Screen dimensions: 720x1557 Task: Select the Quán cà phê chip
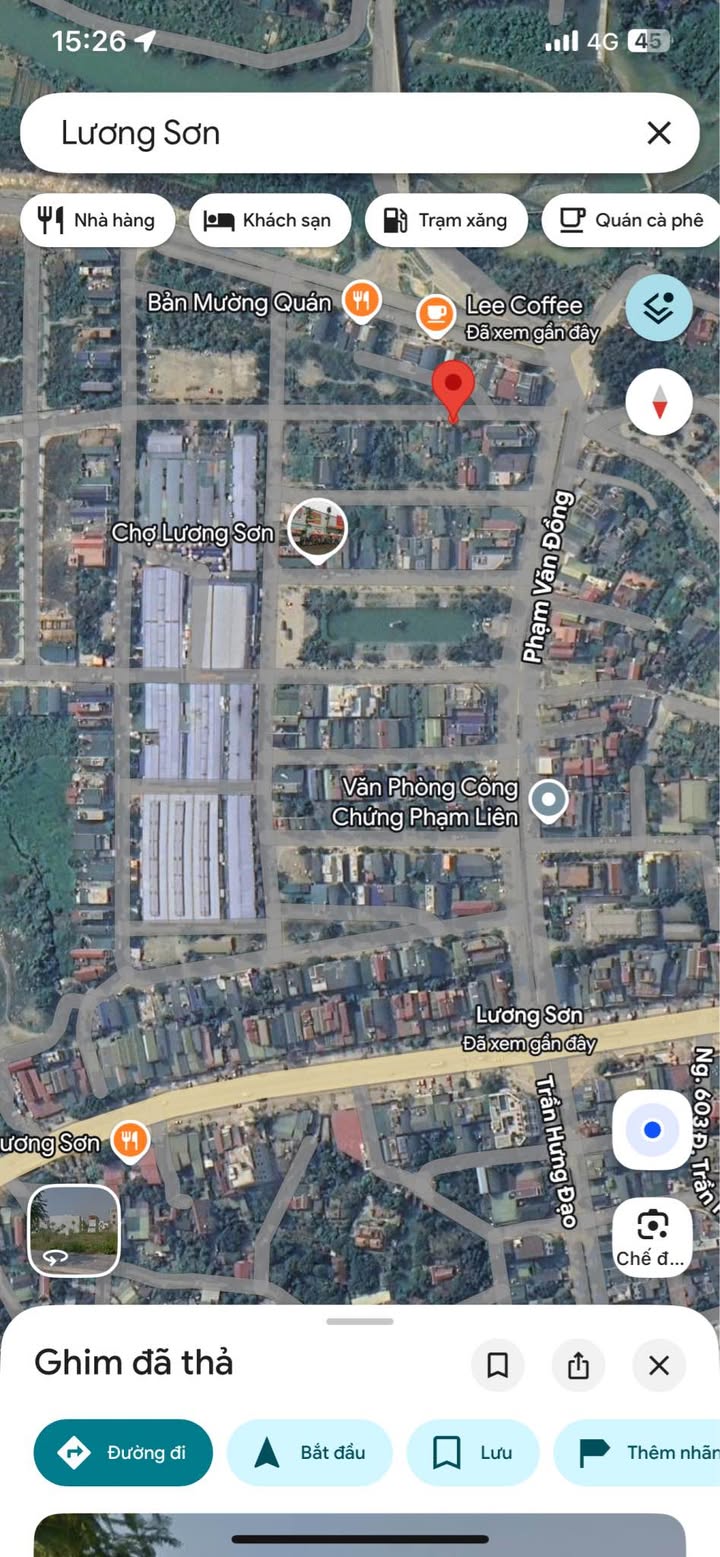pos(632,220)
